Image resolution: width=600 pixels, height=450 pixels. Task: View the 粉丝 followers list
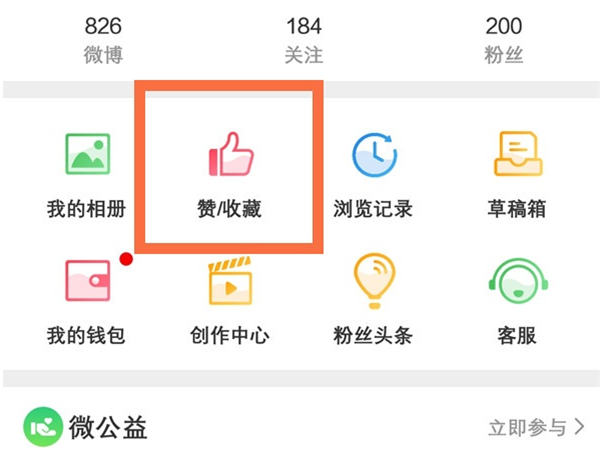tap(504, 40)
